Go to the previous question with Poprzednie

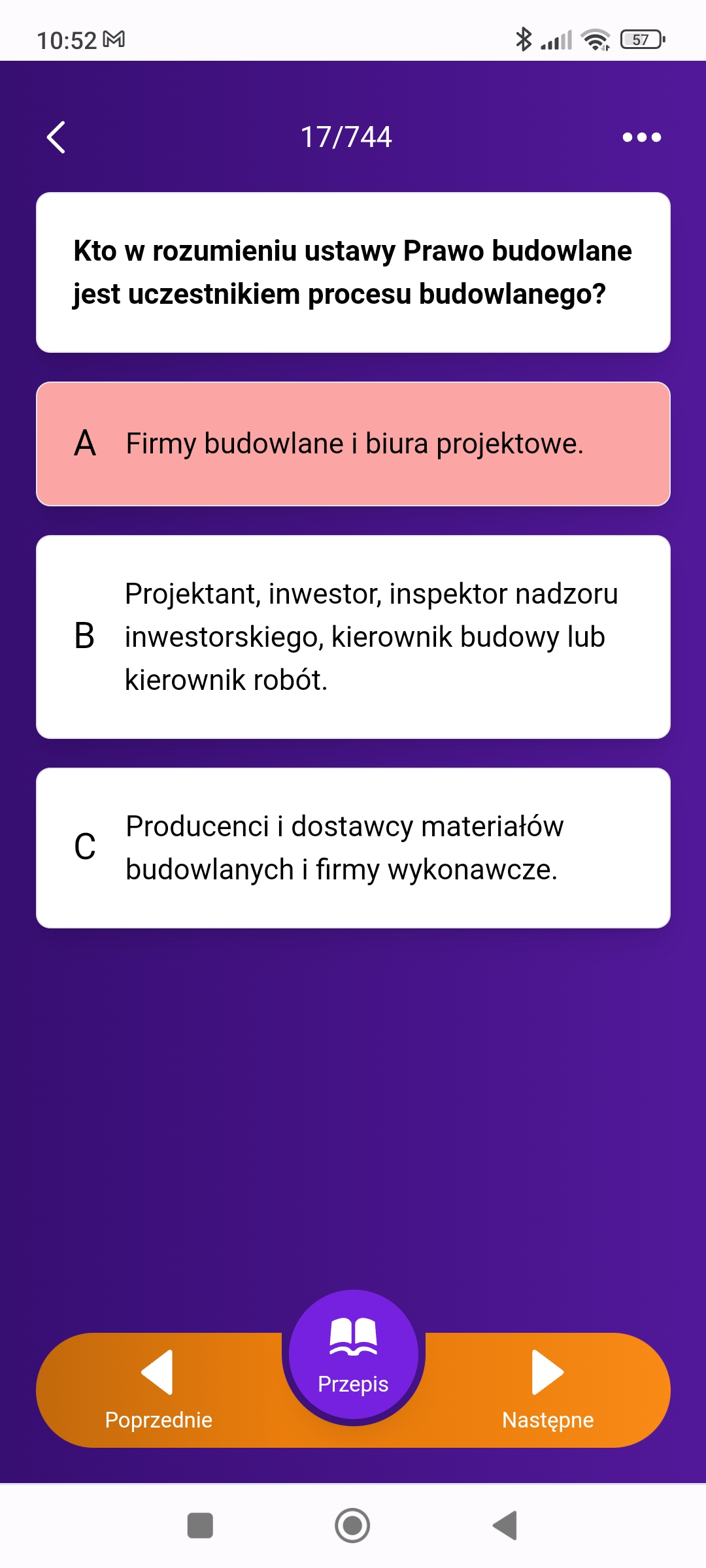(159, 1390)
